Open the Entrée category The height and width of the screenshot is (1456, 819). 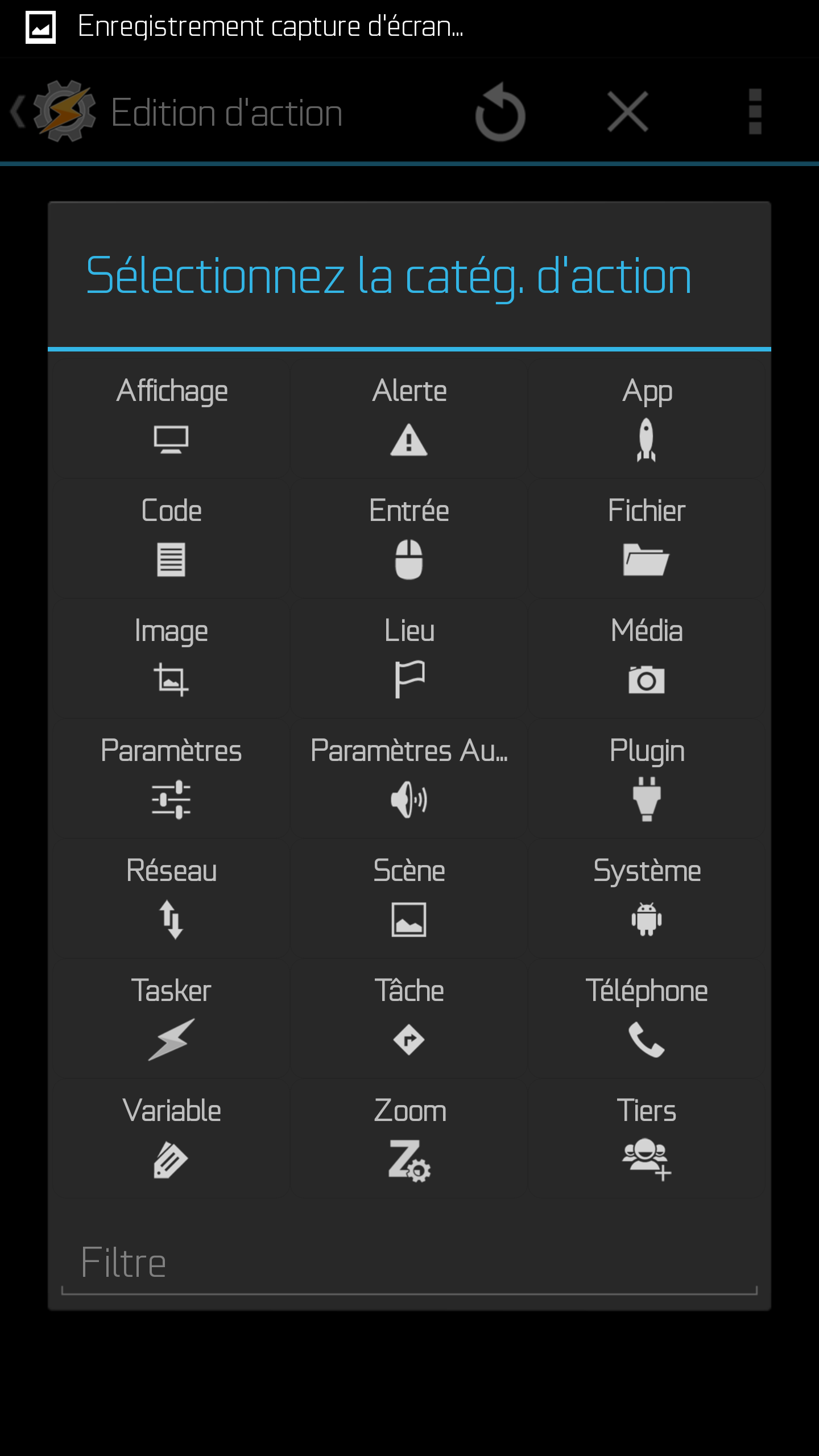pos(409,538)
